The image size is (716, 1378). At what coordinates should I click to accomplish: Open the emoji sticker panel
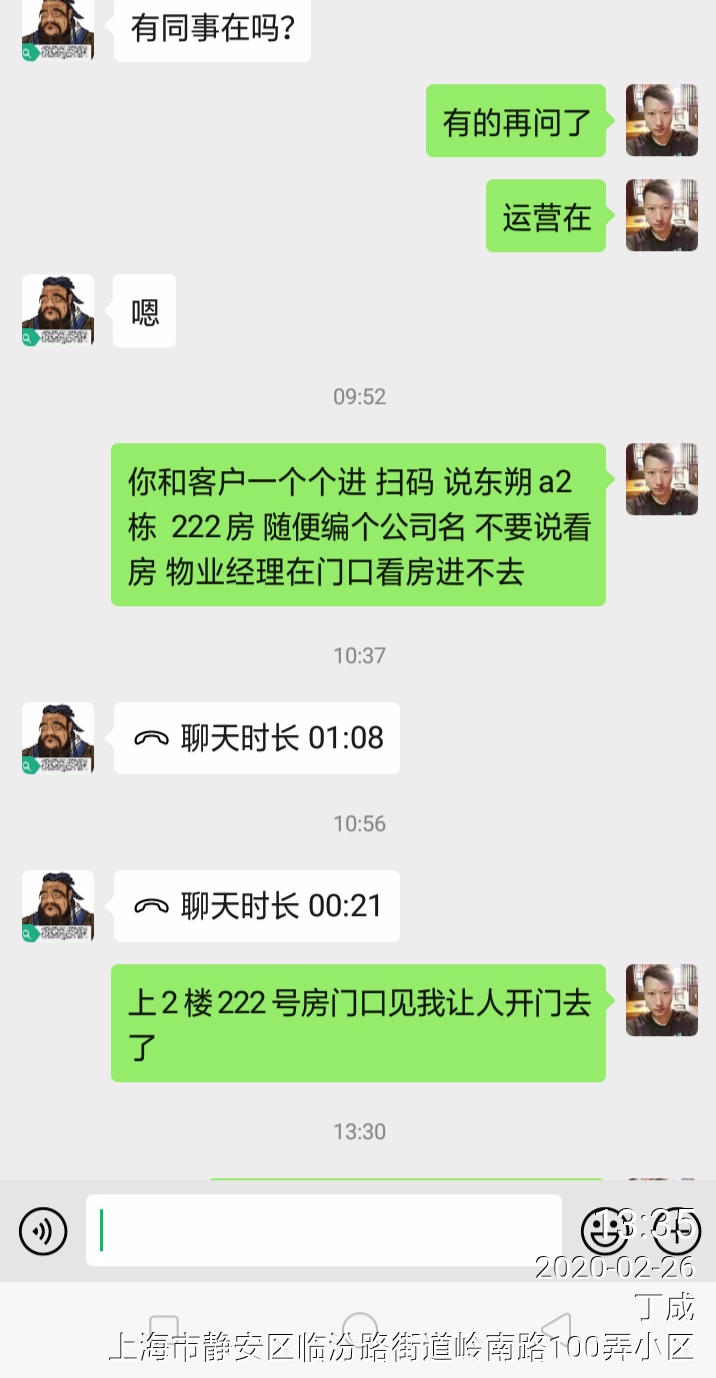pos(604,1231)
